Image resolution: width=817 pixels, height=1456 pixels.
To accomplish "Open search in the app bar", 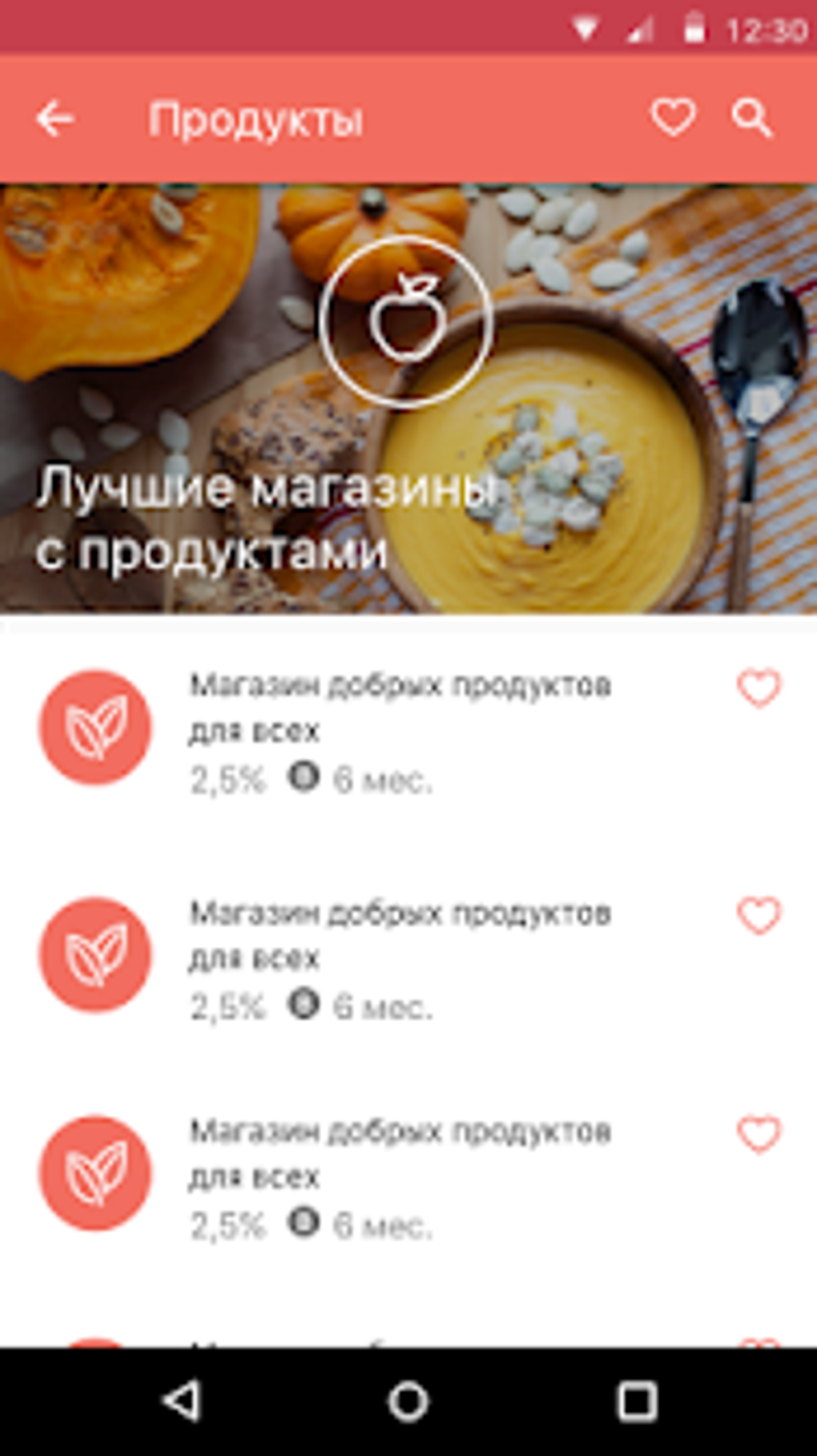I will click(751, 119).
